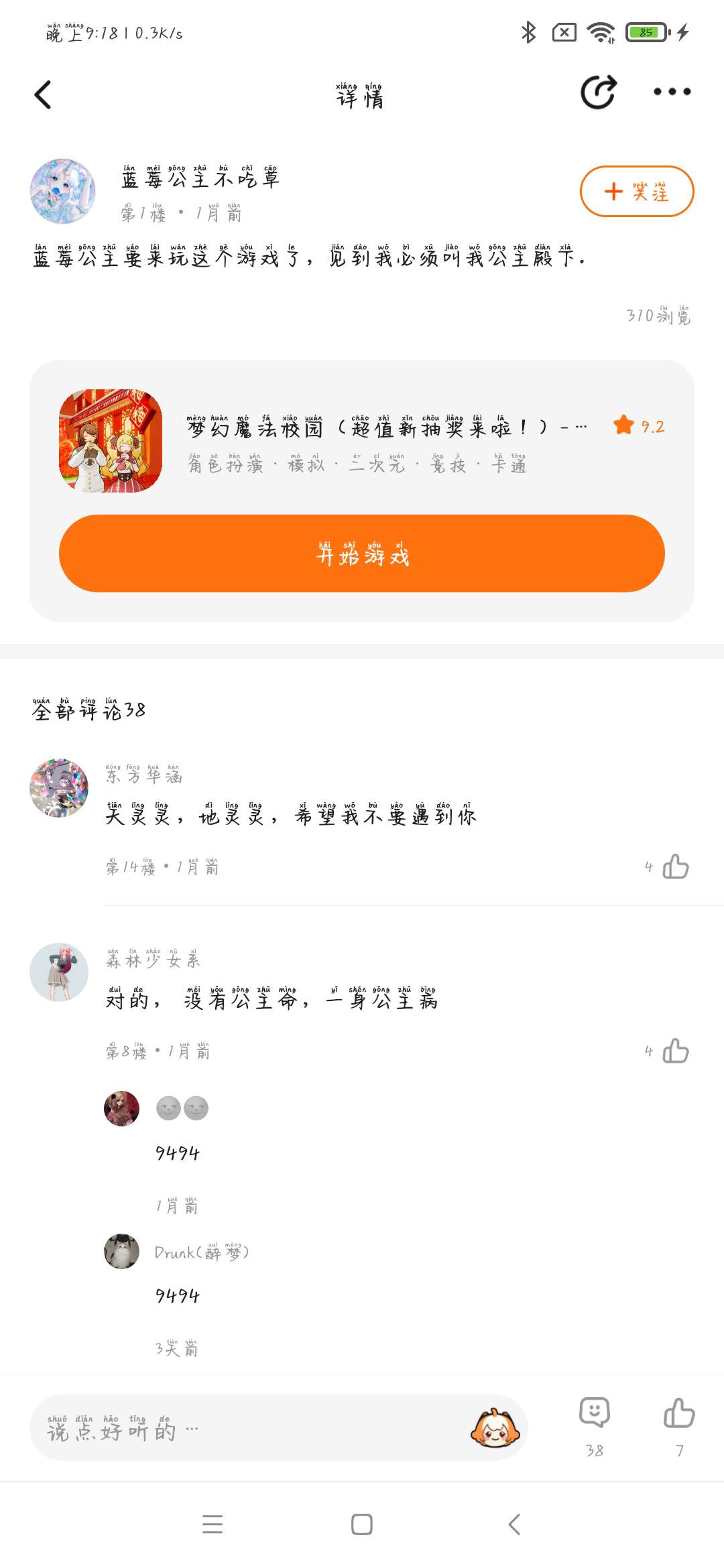The height and width of the screenshot is (1568, 724).
Task: Share this post
Action: [598, 92]
